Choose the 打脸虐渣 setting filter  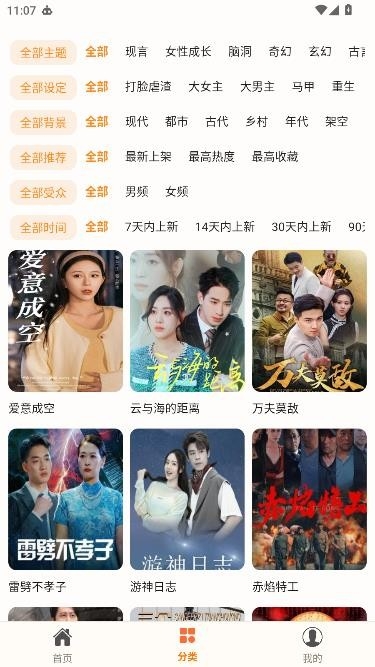[148, 87]
